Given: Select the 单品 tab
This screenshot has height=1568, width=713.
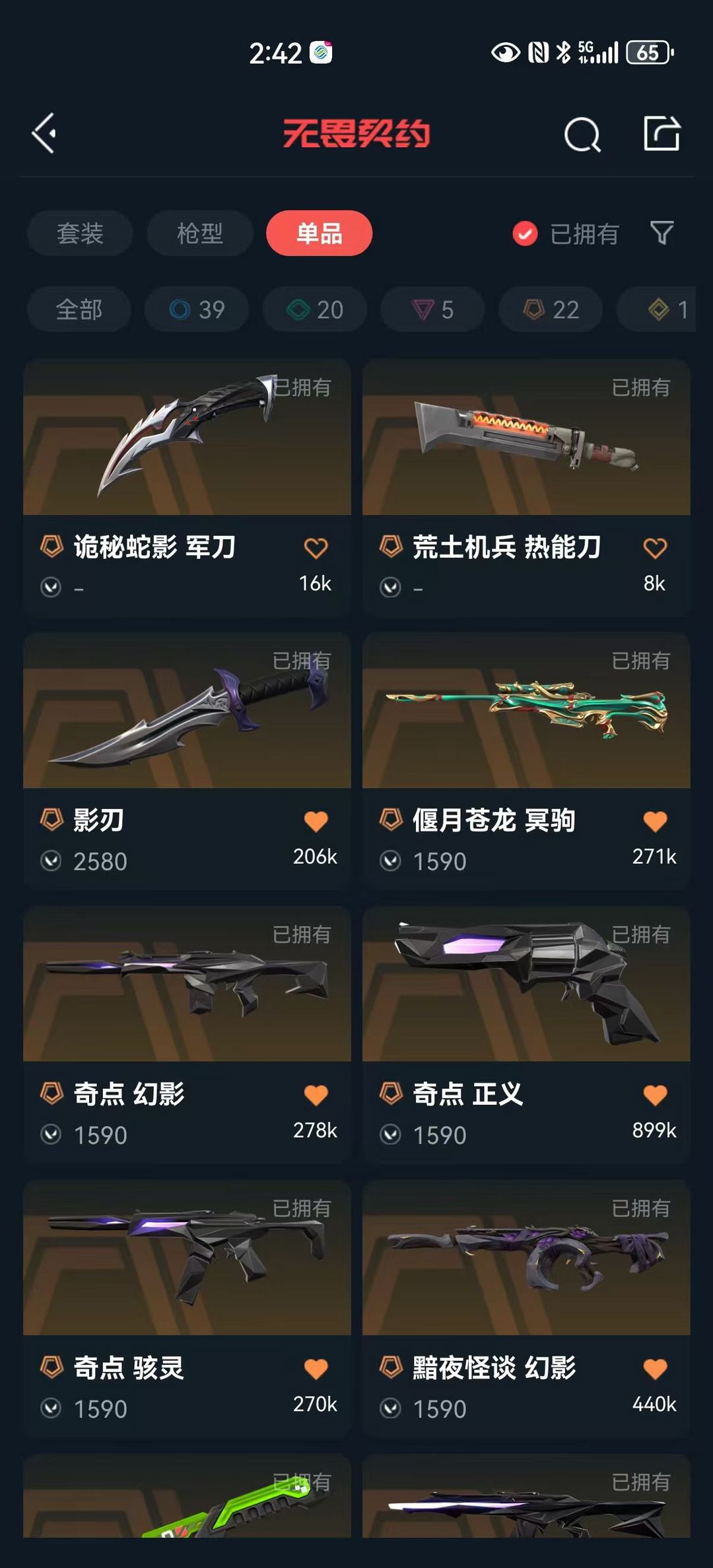Looking at the screenshot, I should (x=320, y=234).
